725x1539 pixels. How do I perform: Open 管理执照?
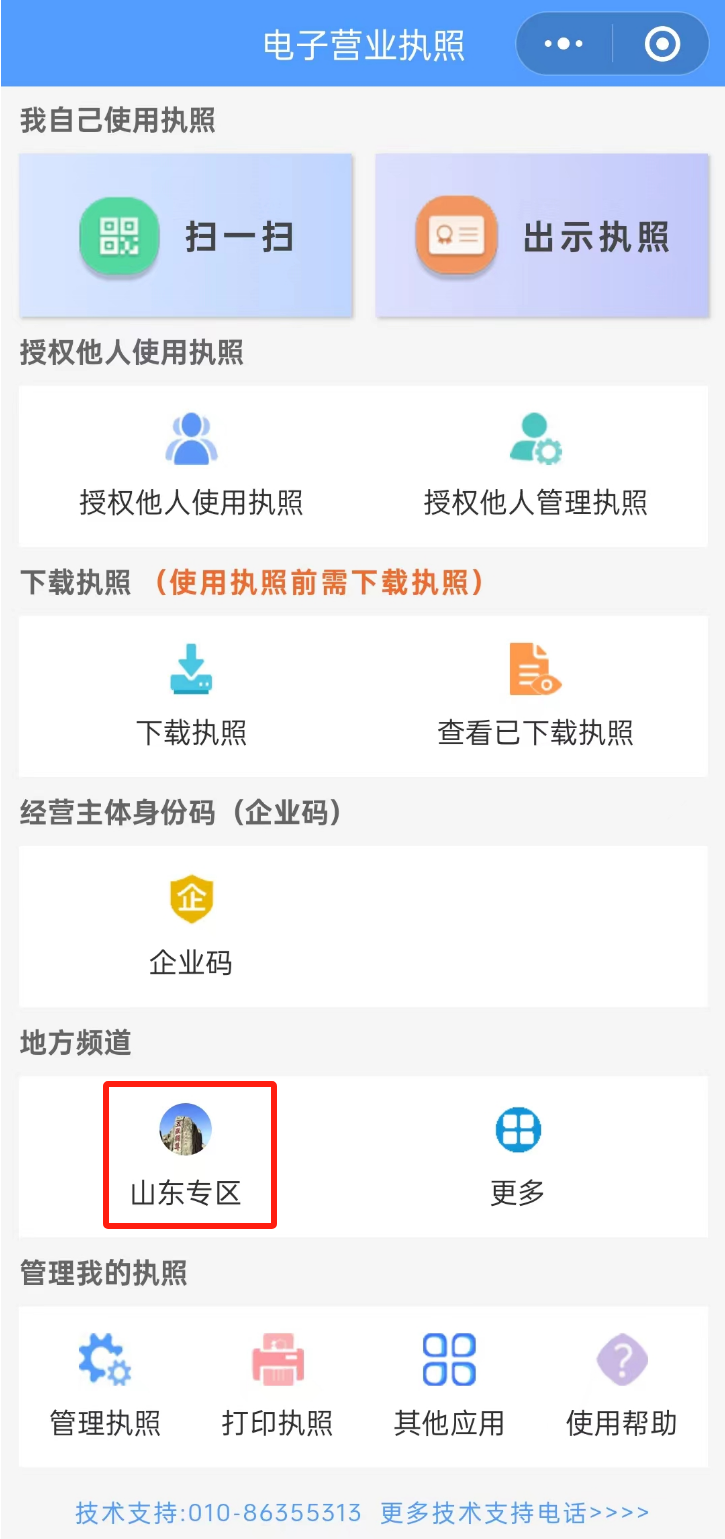105,1385
